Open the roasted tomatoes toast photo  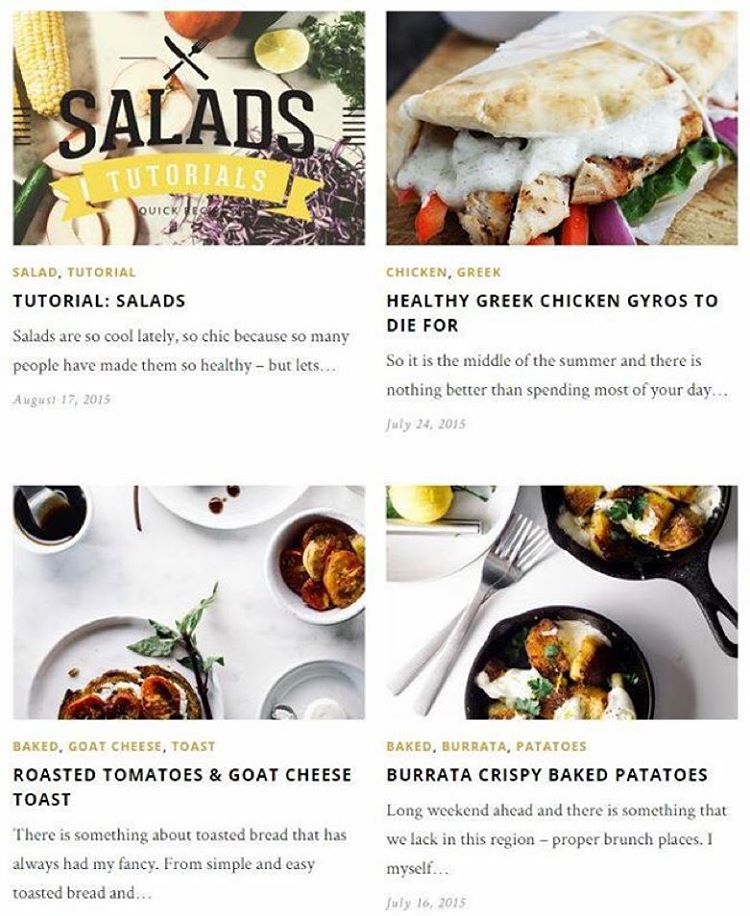pyautogui.click(x=188, y=602)
